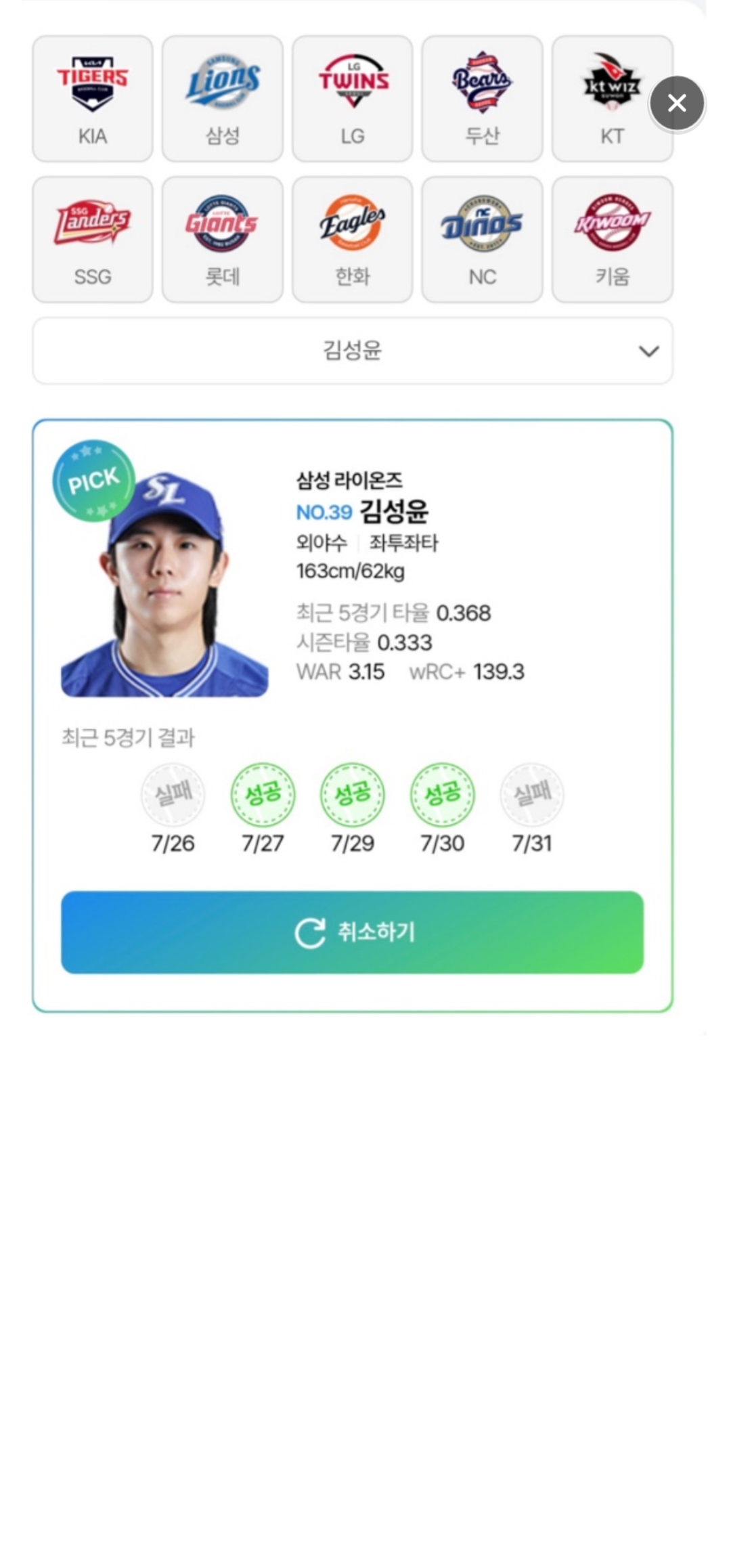Expand the 김성윤 player dropdown
This screenshot has height=1568, width=731.
pos(353,351)
